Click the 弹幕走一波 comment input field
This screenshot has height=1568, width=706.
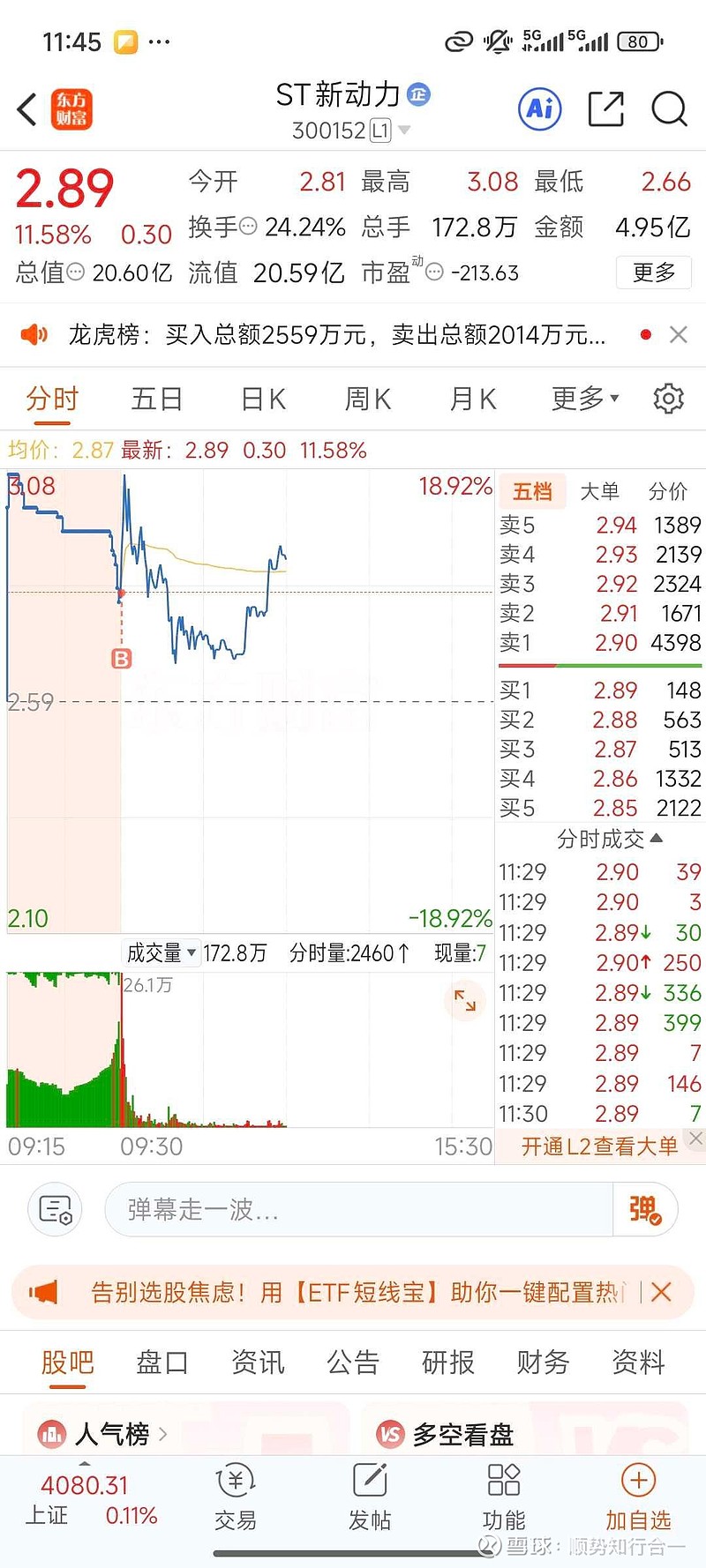(x=353, y=1209)
